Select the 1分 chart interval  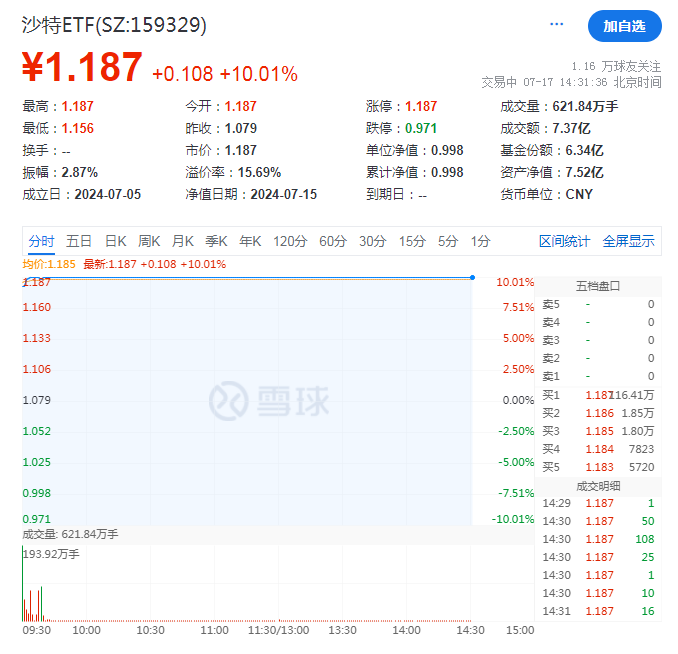[481, 241]
